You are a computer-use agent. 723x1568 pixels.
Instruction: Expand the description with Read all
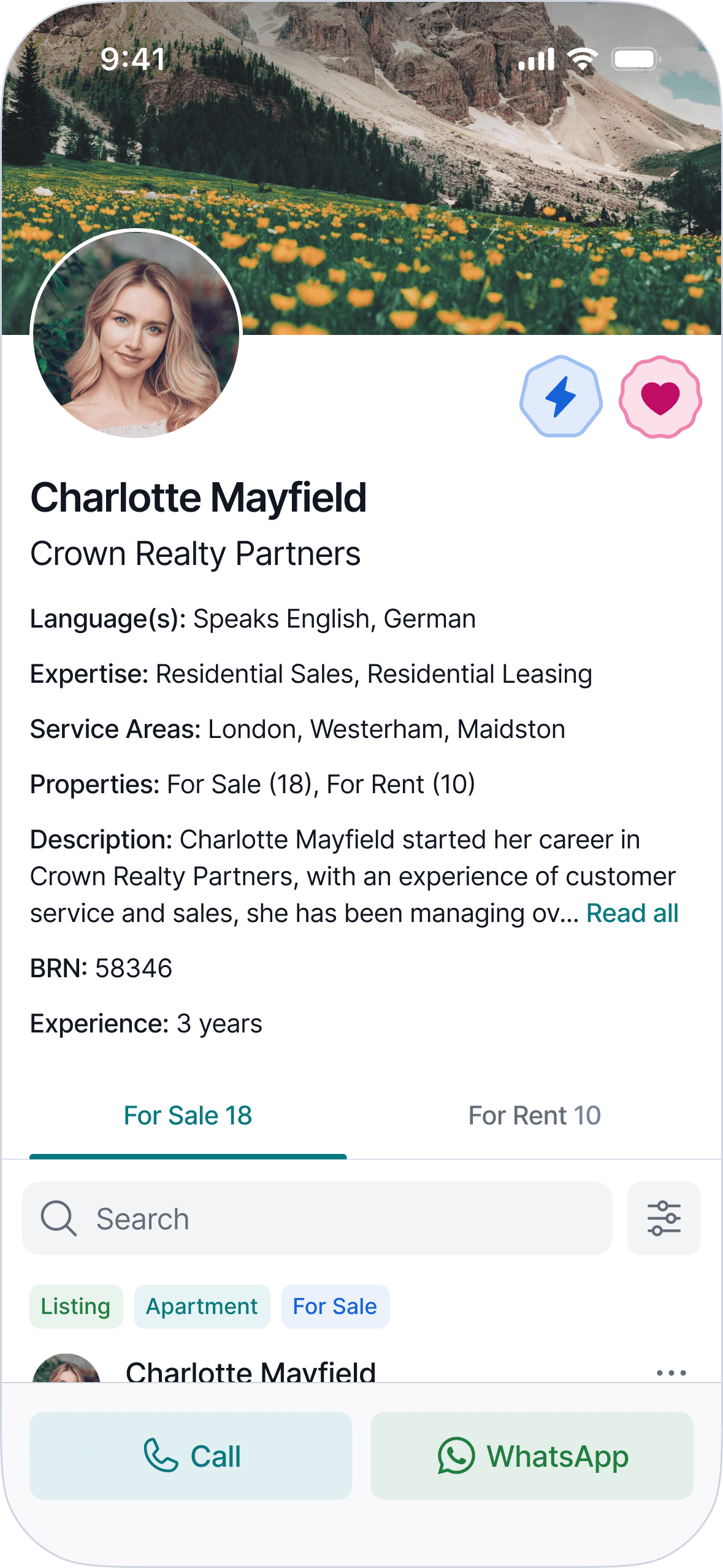632,913
